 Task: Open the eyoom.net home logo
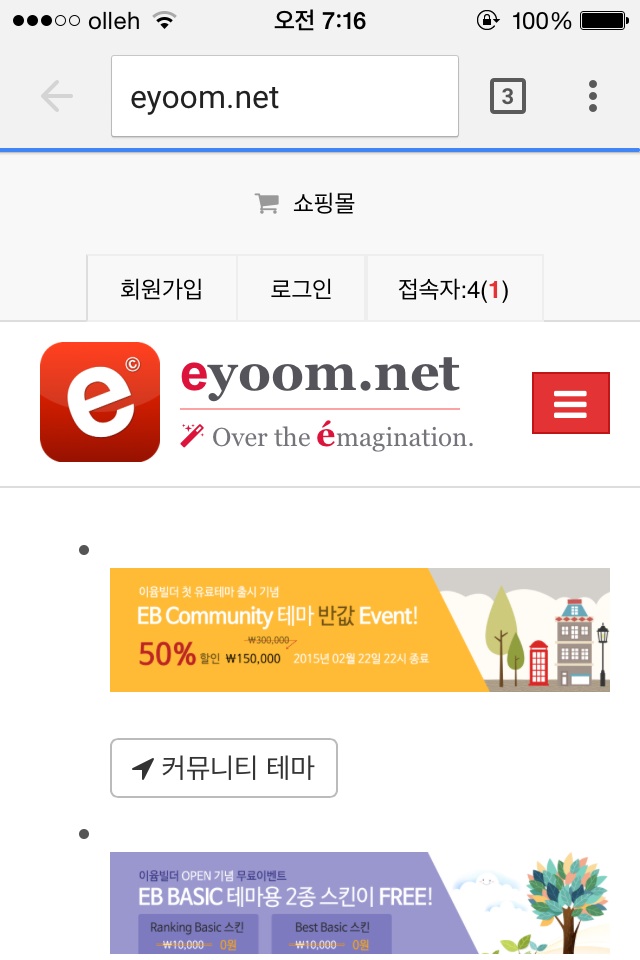[255, 401]
